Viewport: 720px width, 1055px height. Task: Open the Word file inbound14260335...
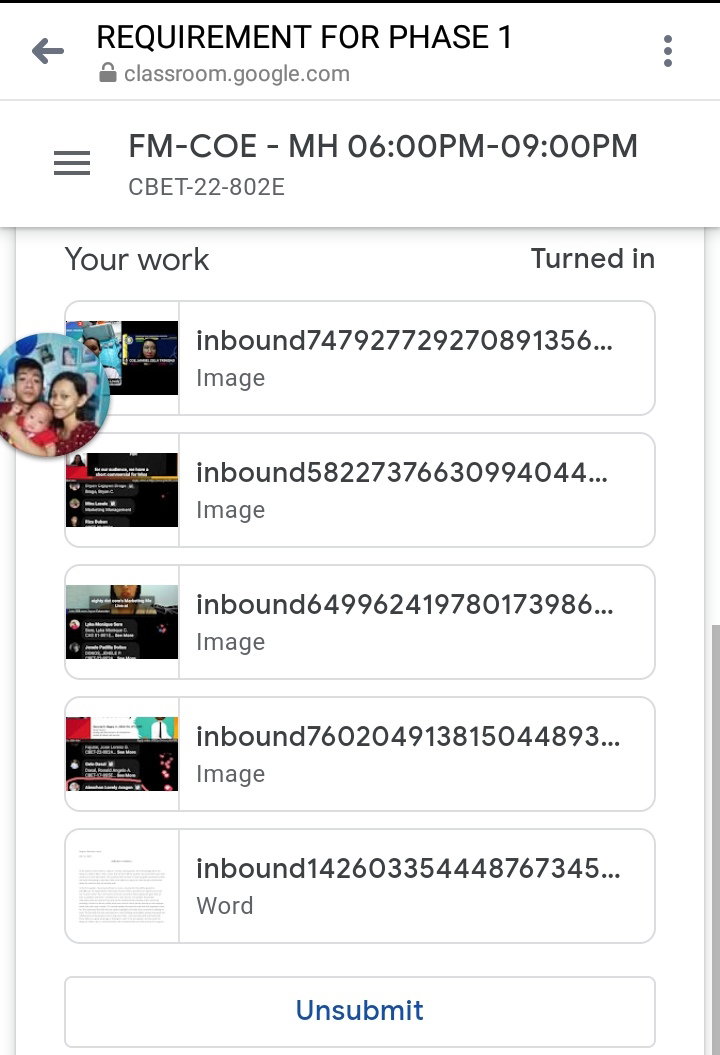[x=359, y=885]
